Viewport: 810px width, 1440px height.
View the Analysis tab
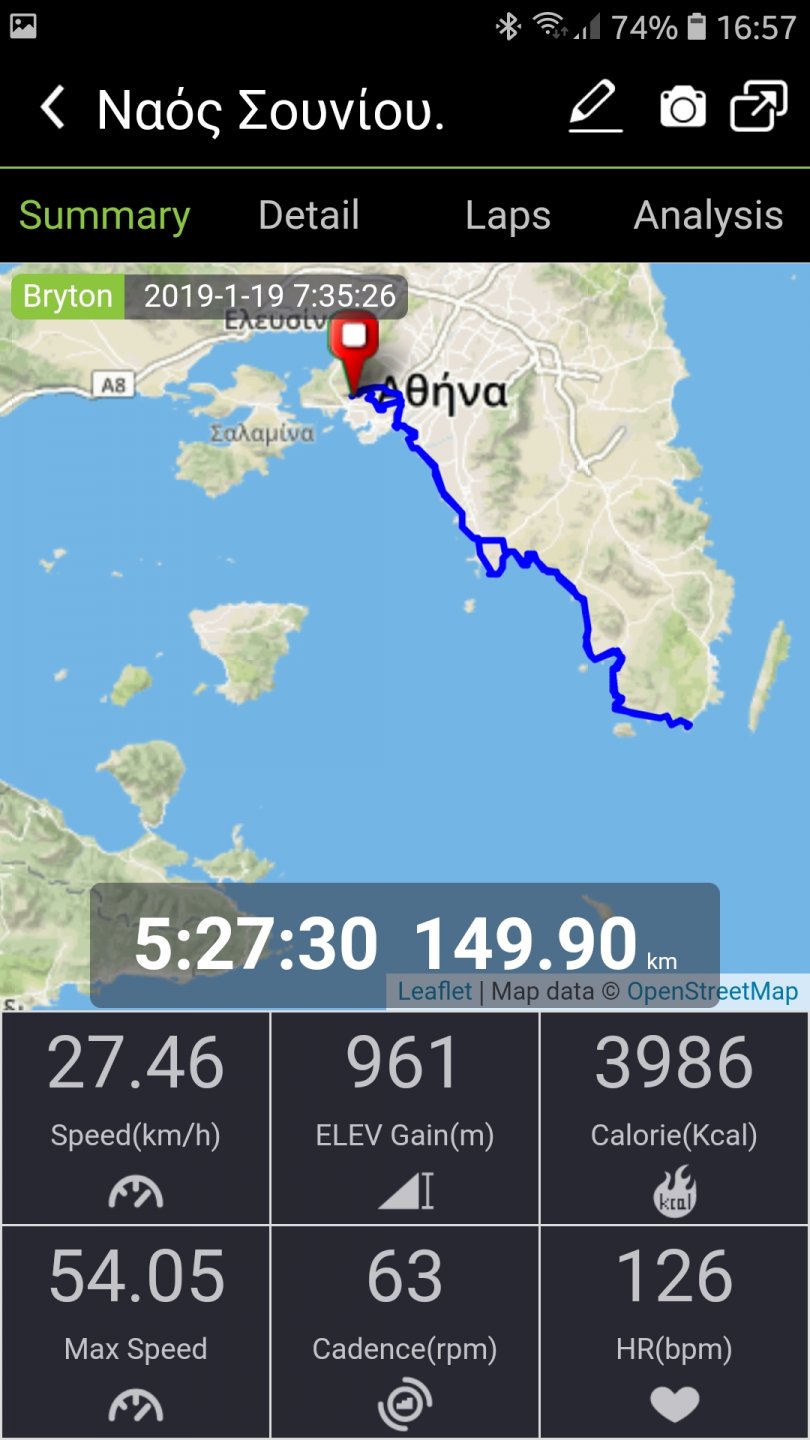(708, 216)
